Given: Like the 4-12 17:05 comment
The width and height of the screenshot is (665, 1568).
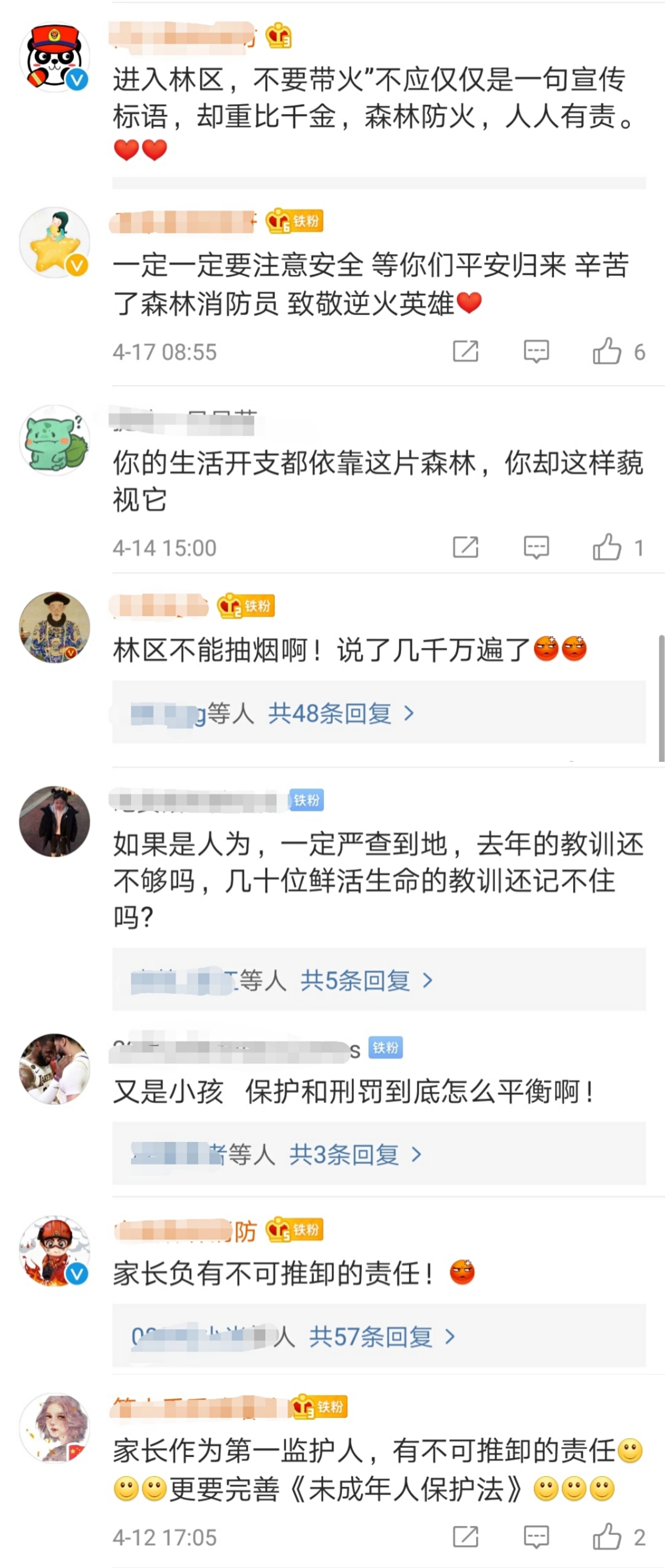Looking at the screenshot, I should (607, 1537).
